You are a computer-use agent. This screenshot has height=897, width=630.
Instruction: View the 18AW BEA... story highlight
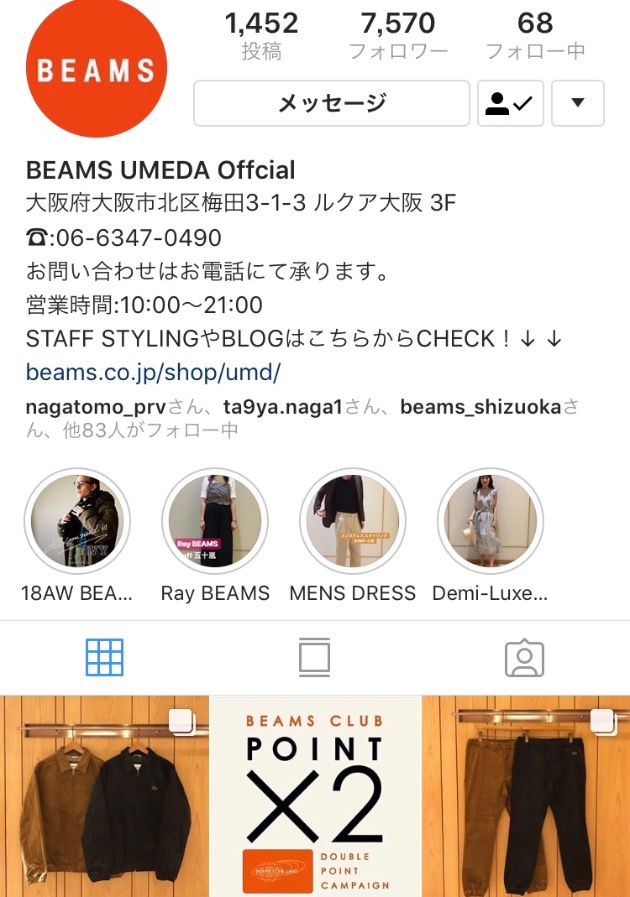tap(77, 520)
